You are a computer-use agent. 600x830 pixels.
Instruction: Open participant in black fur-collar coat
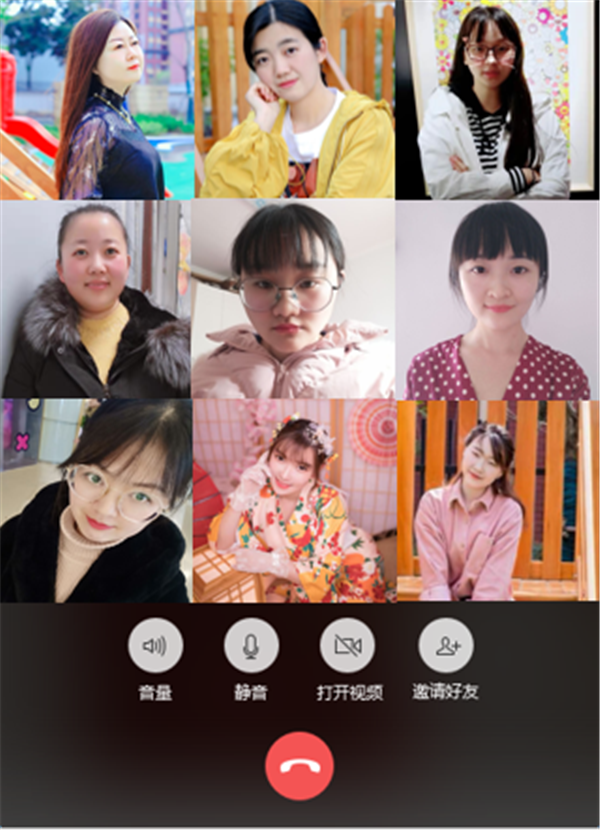point(96,300)
